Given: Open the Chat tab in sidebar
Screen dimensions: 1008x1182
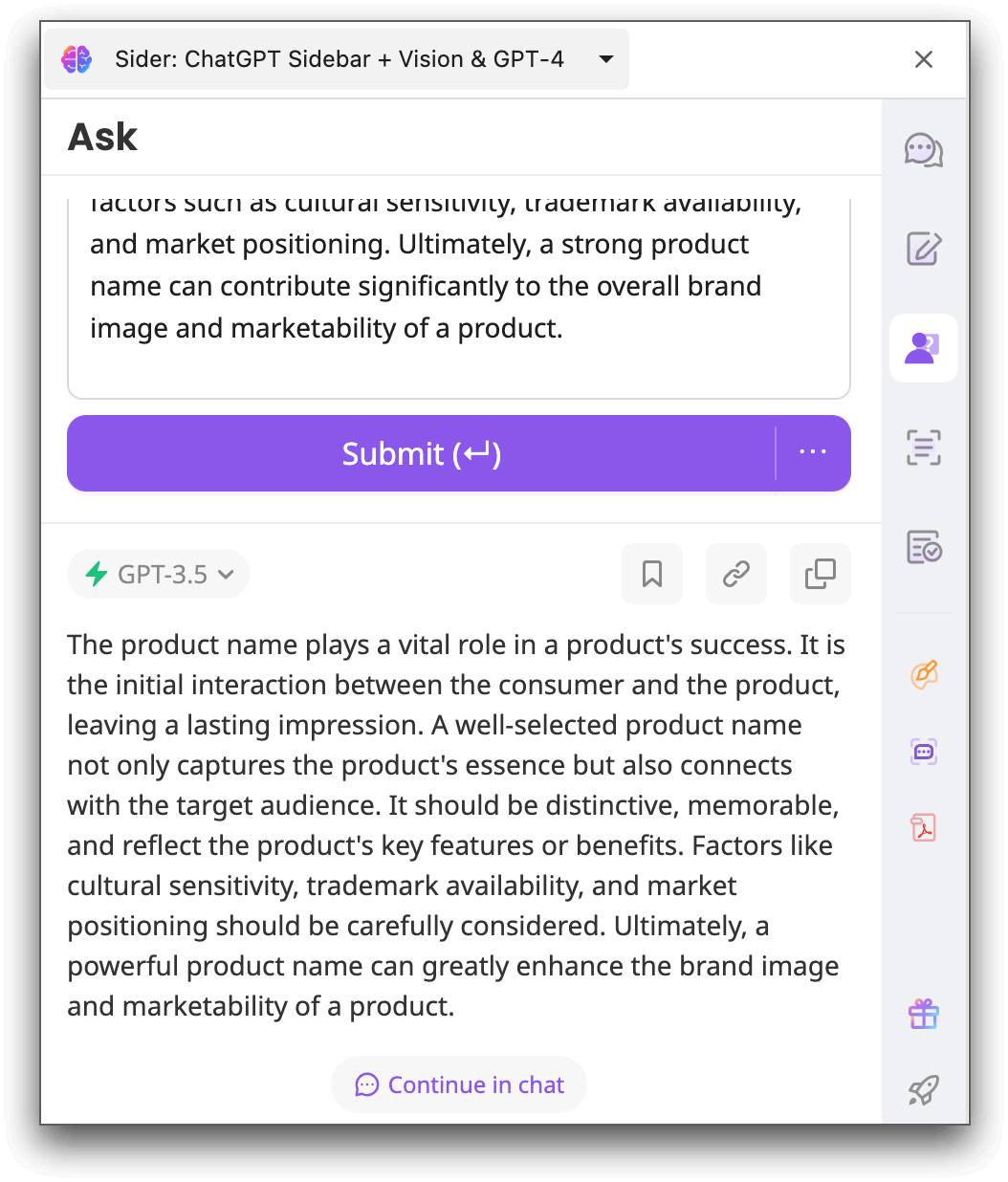Looking at the screenshot, I should [x=923, y=150].
